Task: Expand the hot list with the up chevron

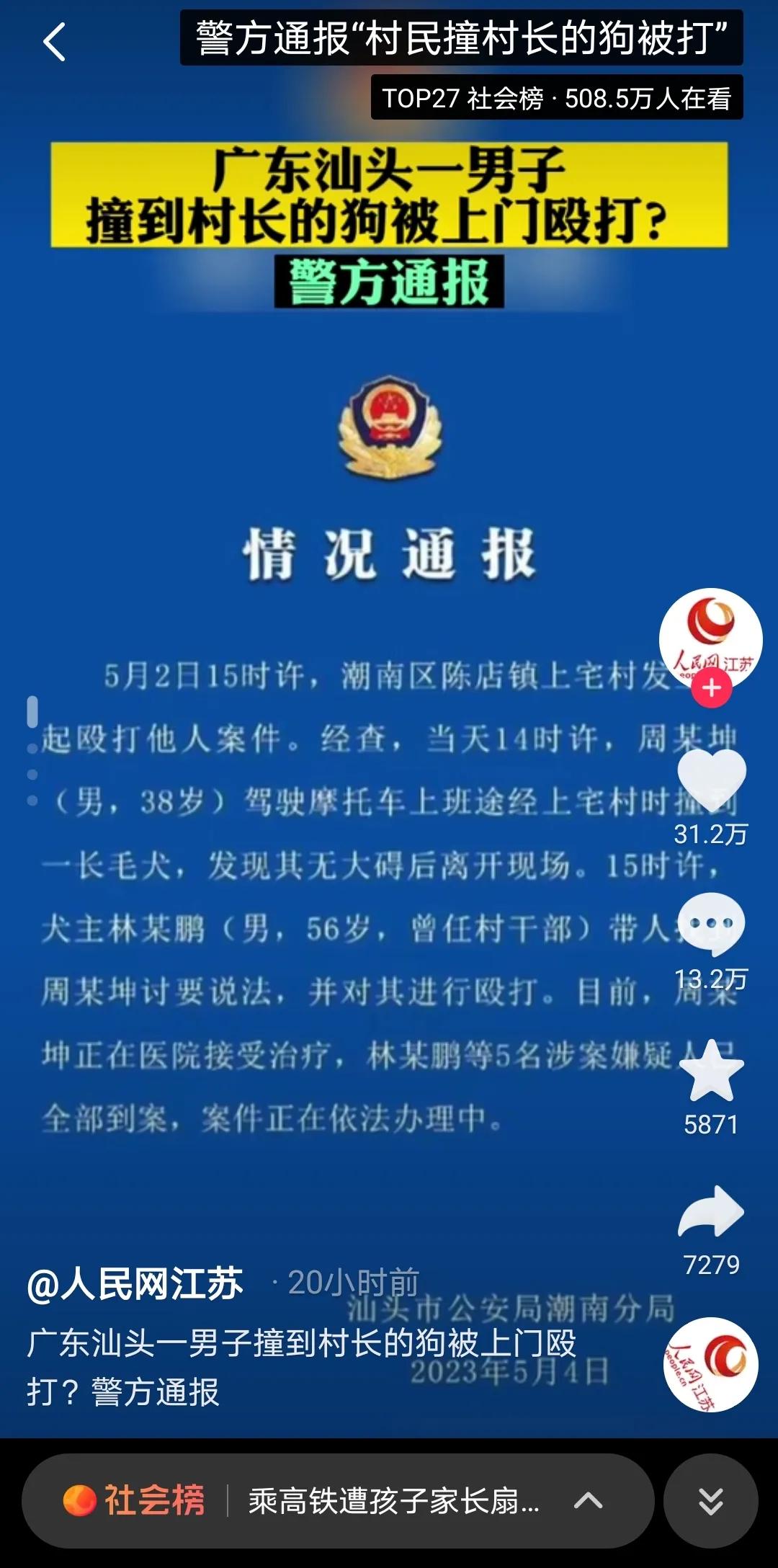Action: (x=589, y=1499)
